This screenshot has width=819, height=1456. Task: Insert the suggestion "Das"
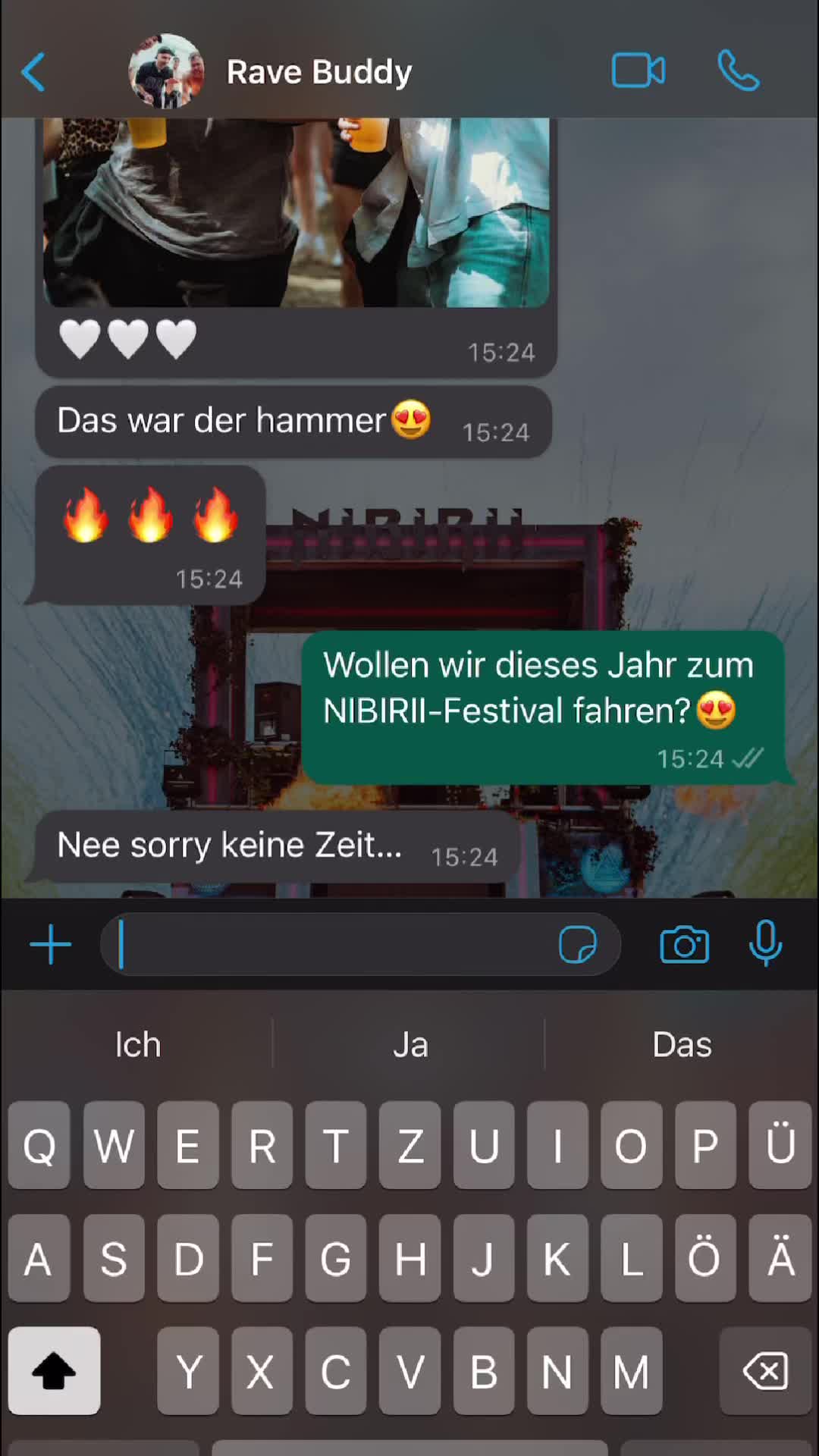coord(682,1045)
